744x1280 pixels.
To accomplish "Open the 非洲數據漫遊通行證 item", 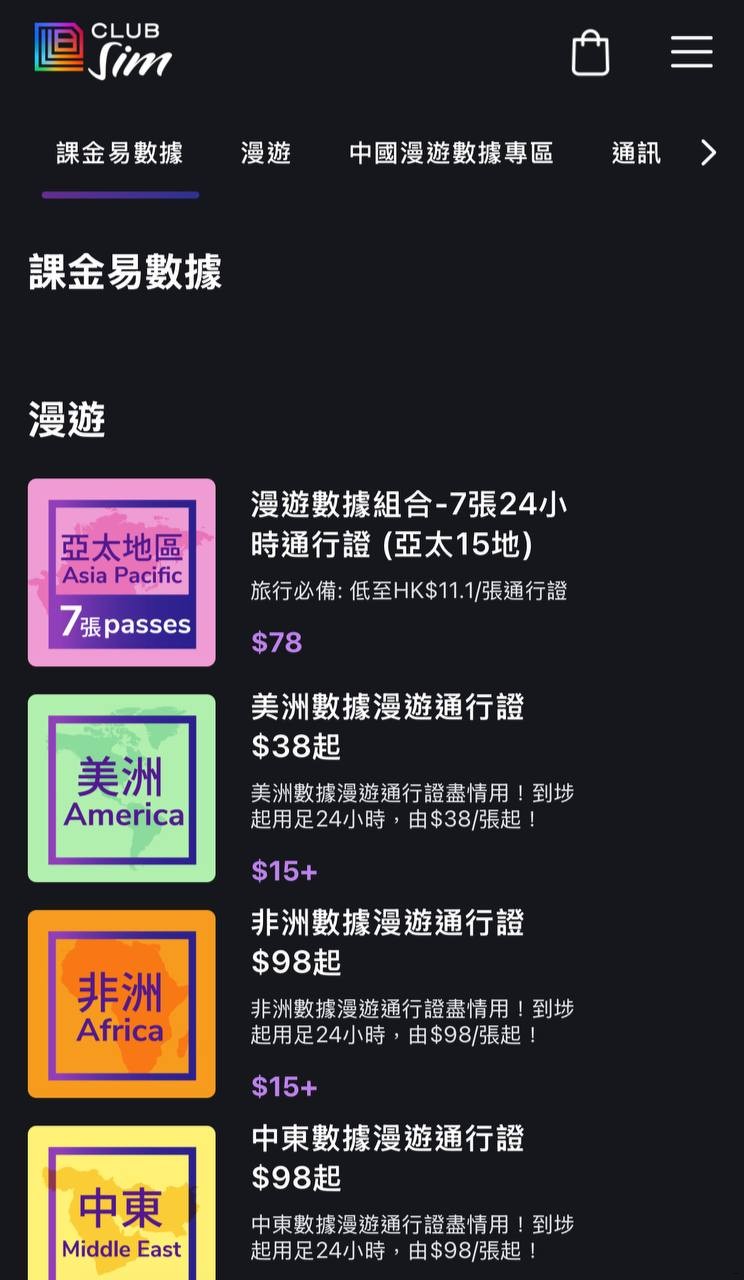I will (387, 923).
